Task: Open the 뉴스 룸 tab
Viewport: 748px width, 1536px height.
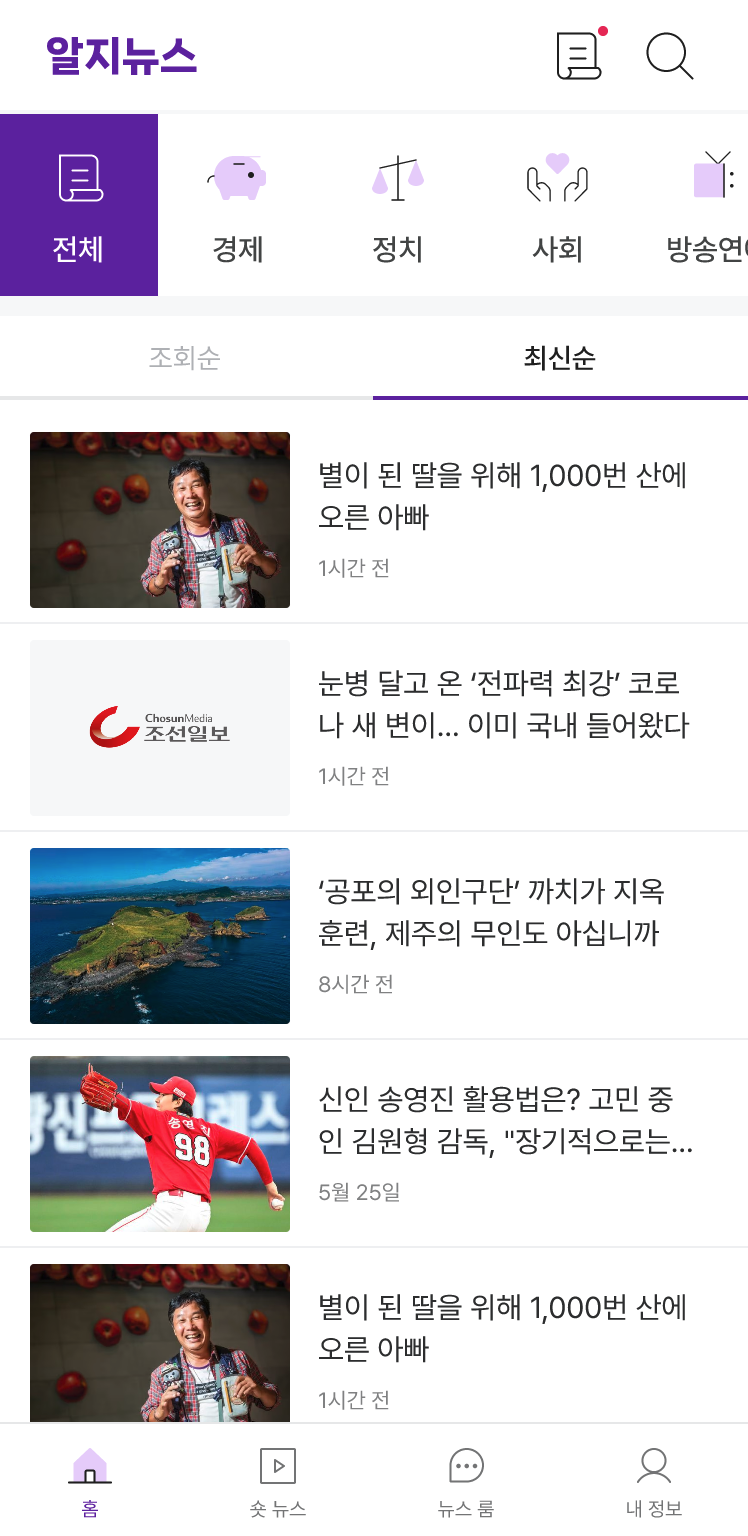Action: click(x=466, y=1482)
